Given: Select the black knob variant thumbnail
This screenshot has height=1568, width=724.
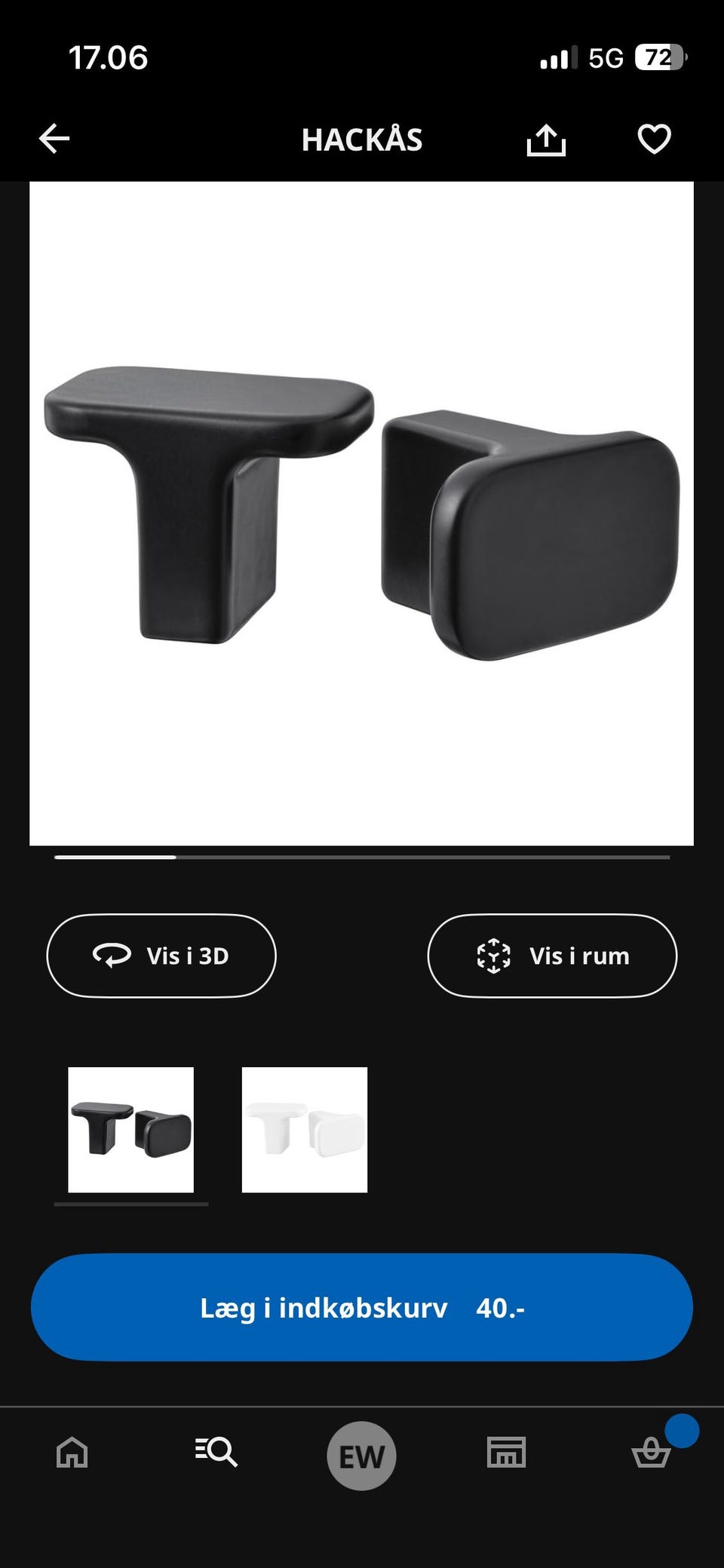Looking at the screenshot, I should 131,1129.
